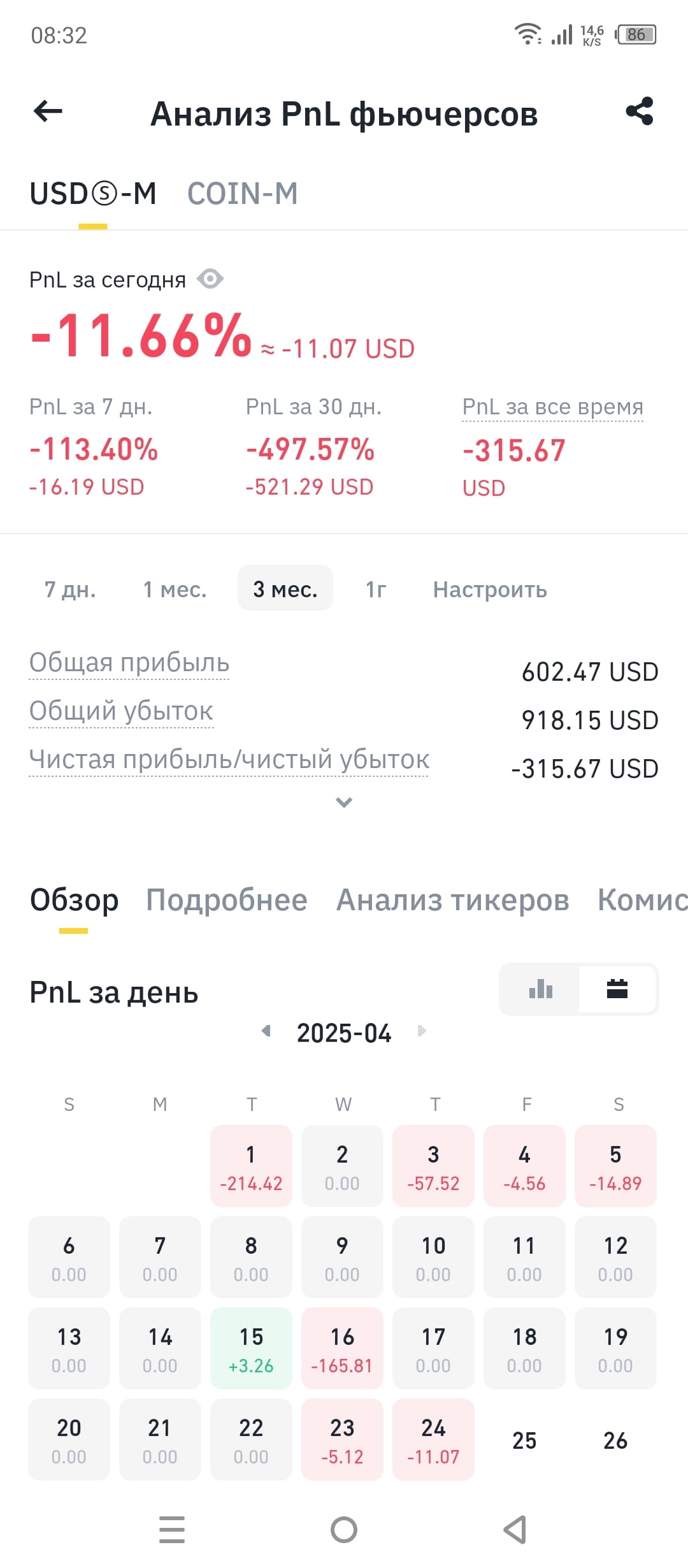The image size is (688, 1568).
Task: Go back using the top-left arrow
Action: click(x=48, y=112)
